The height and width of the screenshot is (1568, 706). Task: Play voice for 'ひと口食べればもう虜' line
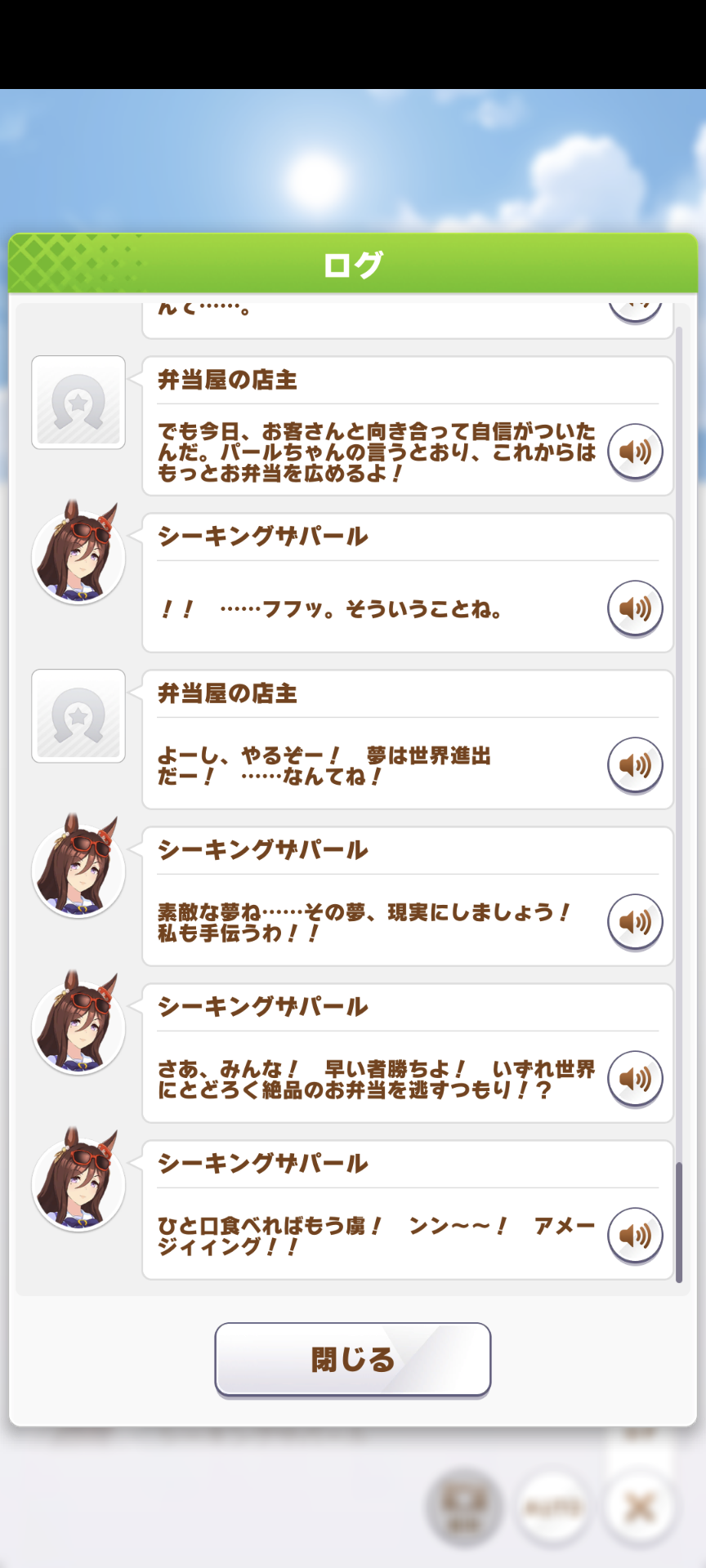(635, 1236)
